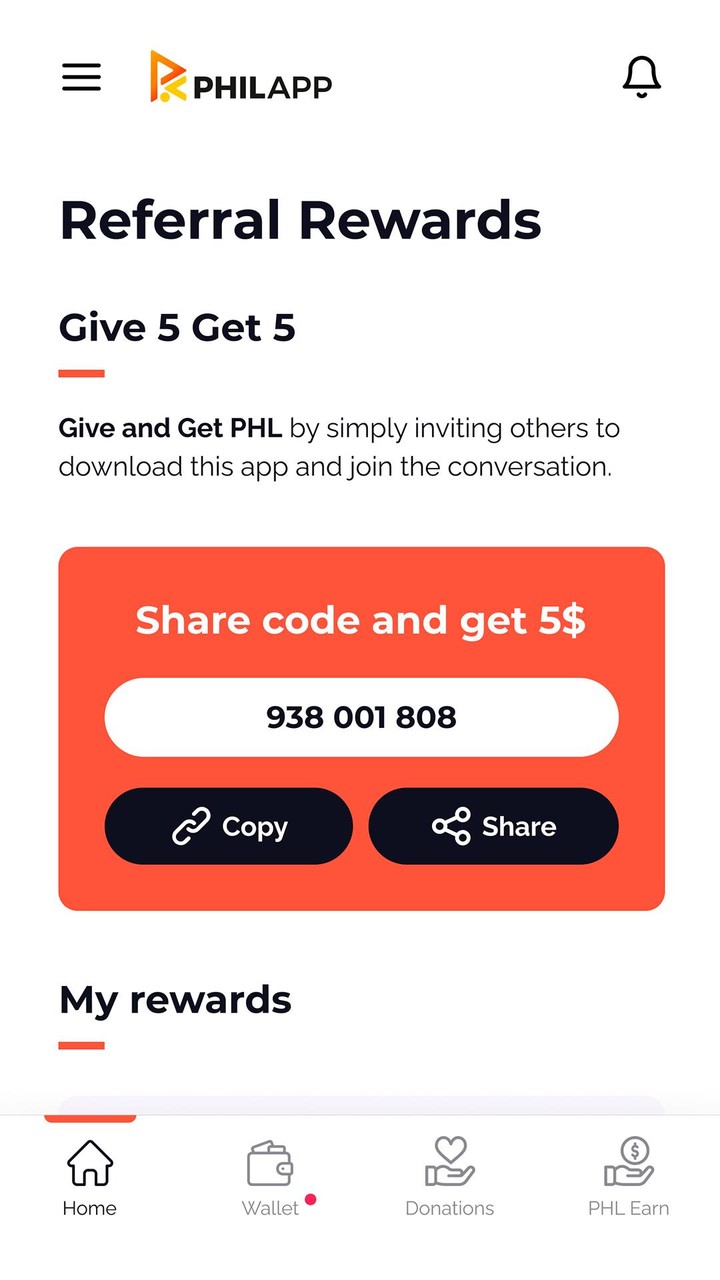Open the Donations tab
Image resolution: width=720 pixels, height=1280 pixels.
pos(449,1178)
